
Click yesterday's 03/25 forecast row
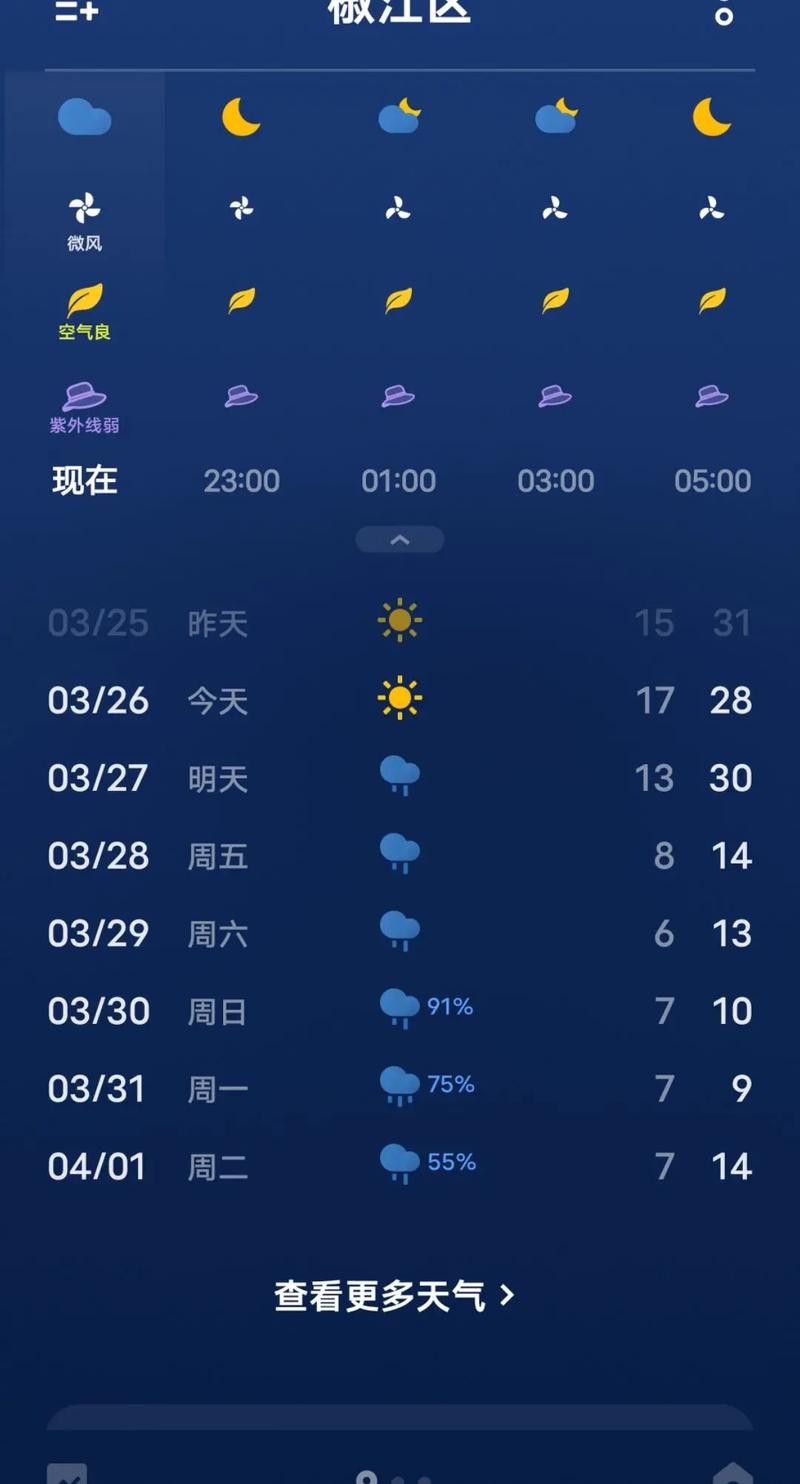coord(399,622)
